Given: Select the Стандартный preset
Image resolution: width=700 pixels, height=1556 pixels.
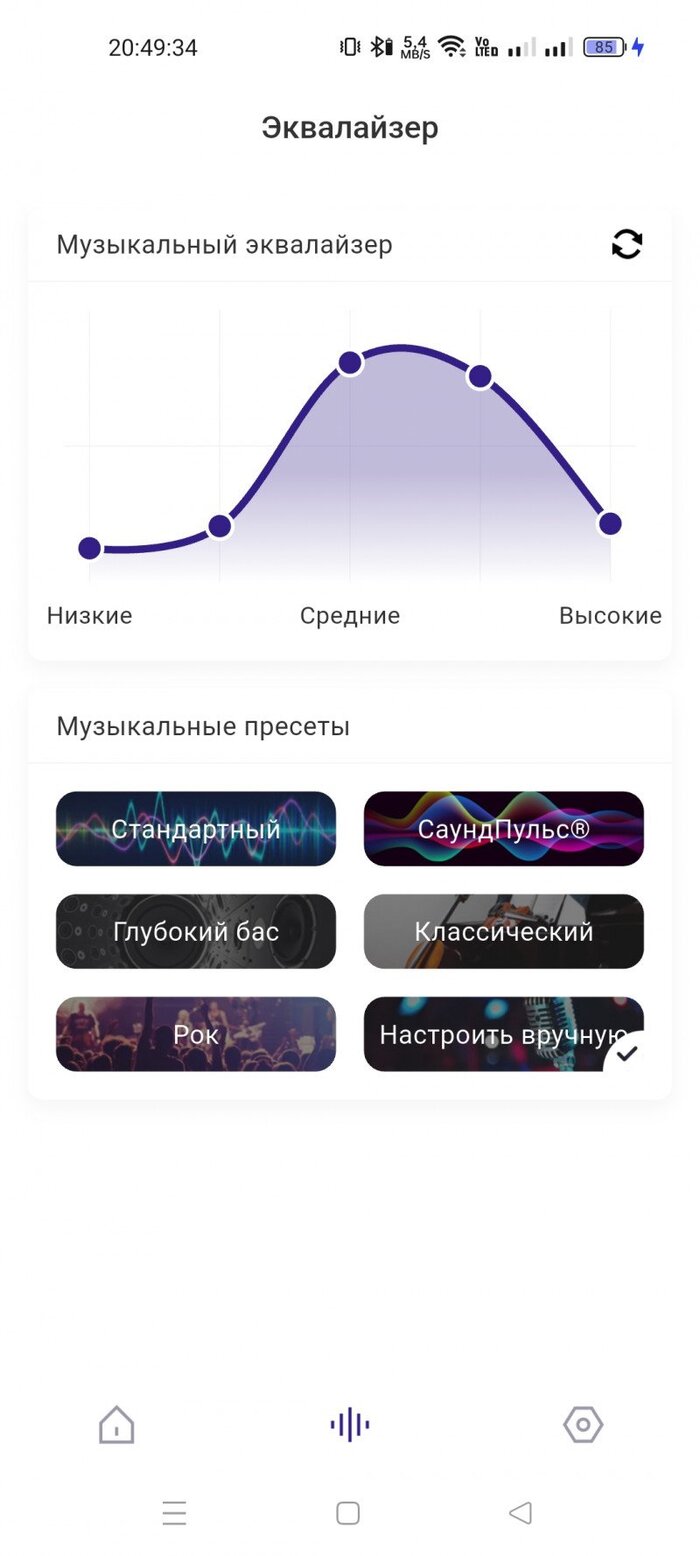Looking at the screenshot, I should [196, 829].
